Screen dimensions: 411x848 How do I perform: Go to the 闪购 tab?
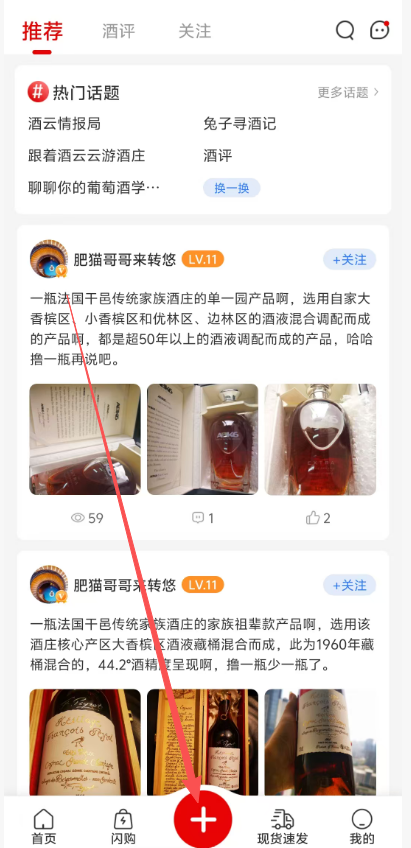point(123,826)
